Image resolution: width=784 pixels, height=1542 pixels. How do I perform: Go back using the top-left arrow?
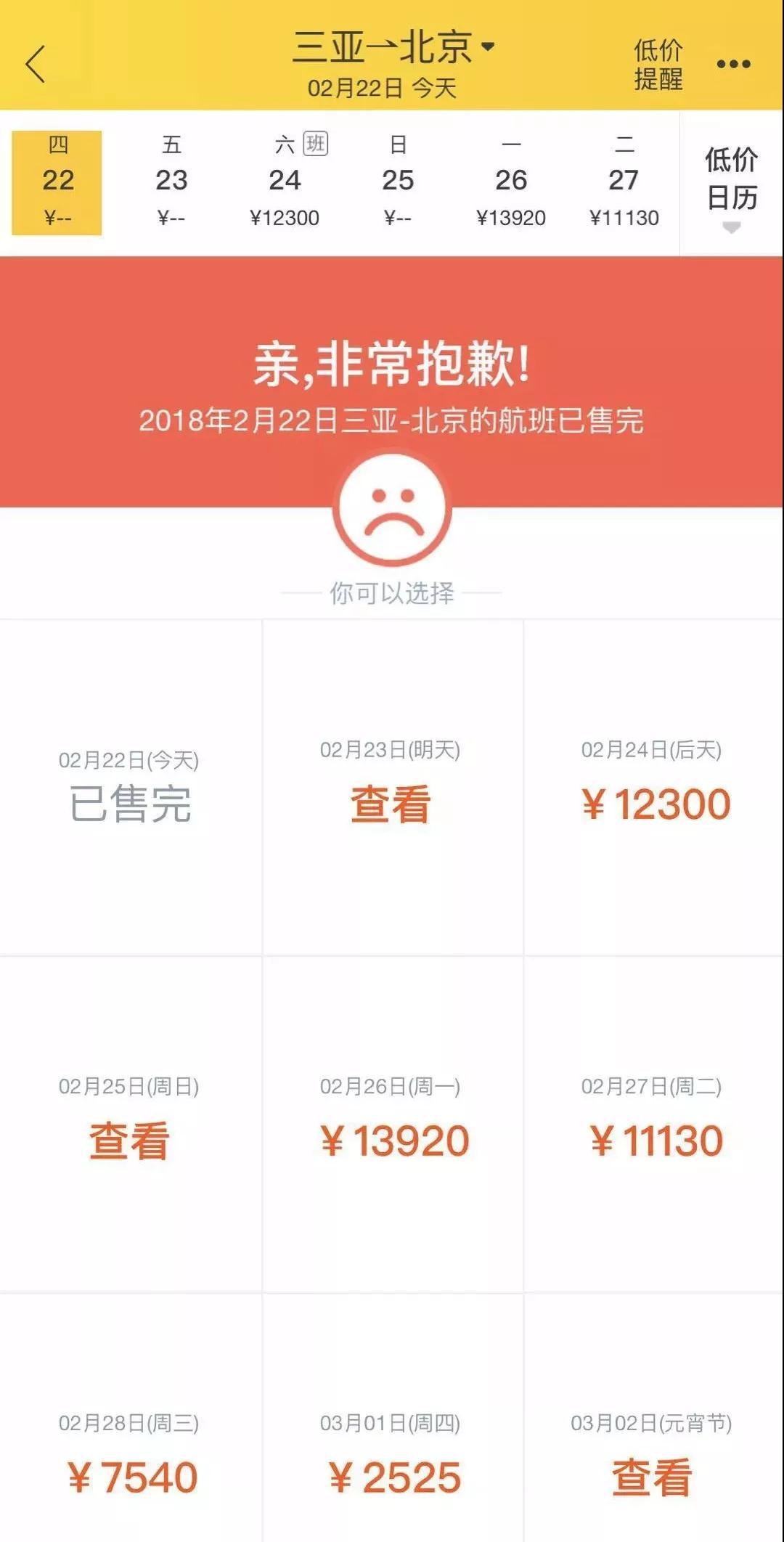[x=36, y=64]
